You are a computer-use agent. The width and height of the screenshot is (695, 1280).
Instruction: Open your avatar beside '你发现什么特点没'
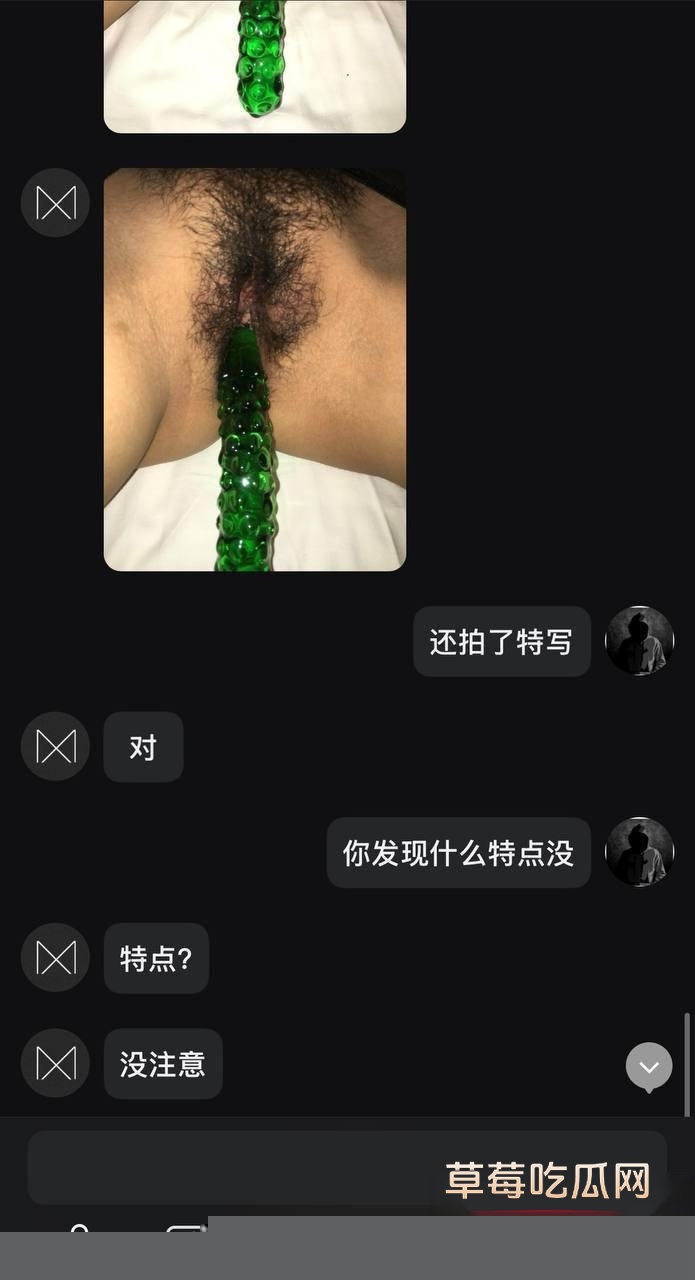pos(640,852)
